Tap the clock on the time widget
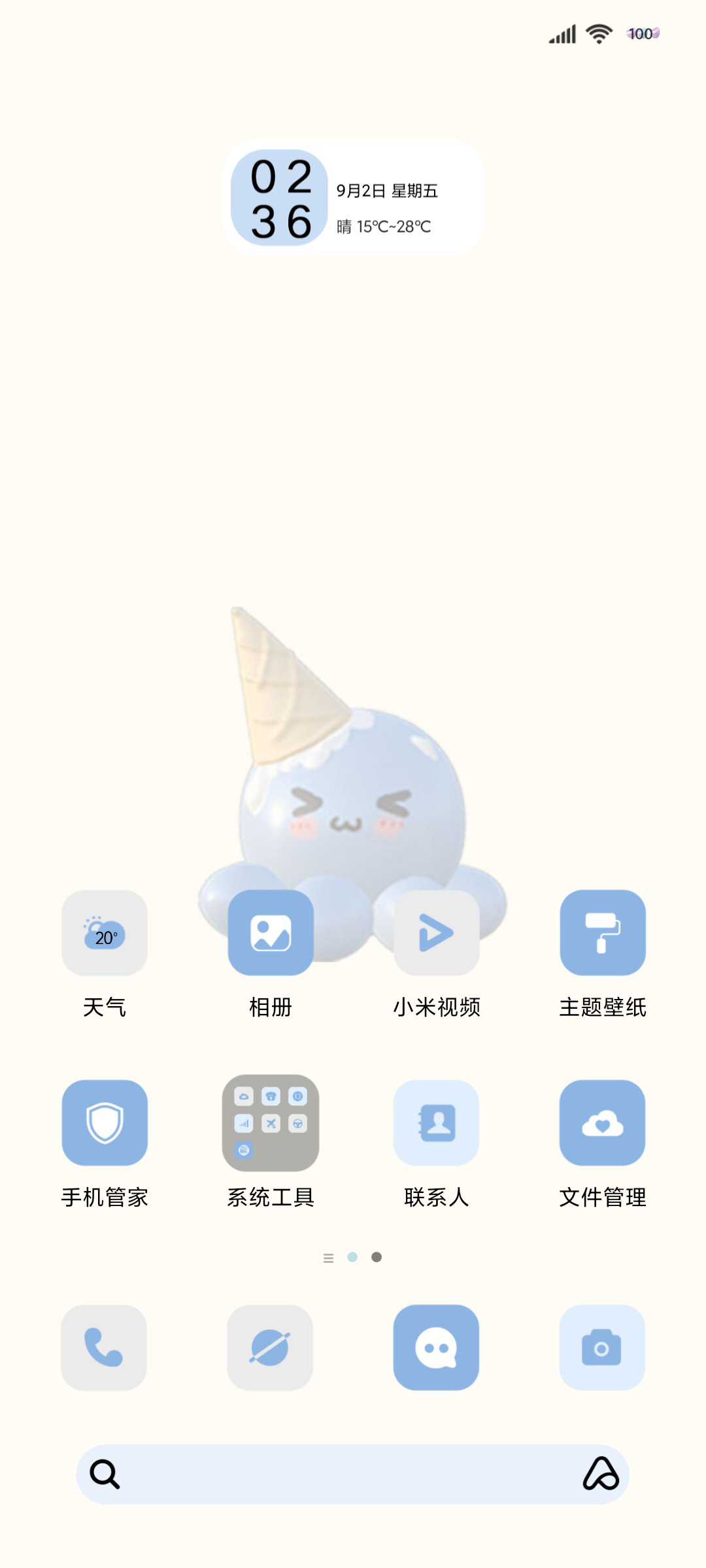Viewport: 706px width, 1568px height. pyautogui.click(x=280, y=198)
